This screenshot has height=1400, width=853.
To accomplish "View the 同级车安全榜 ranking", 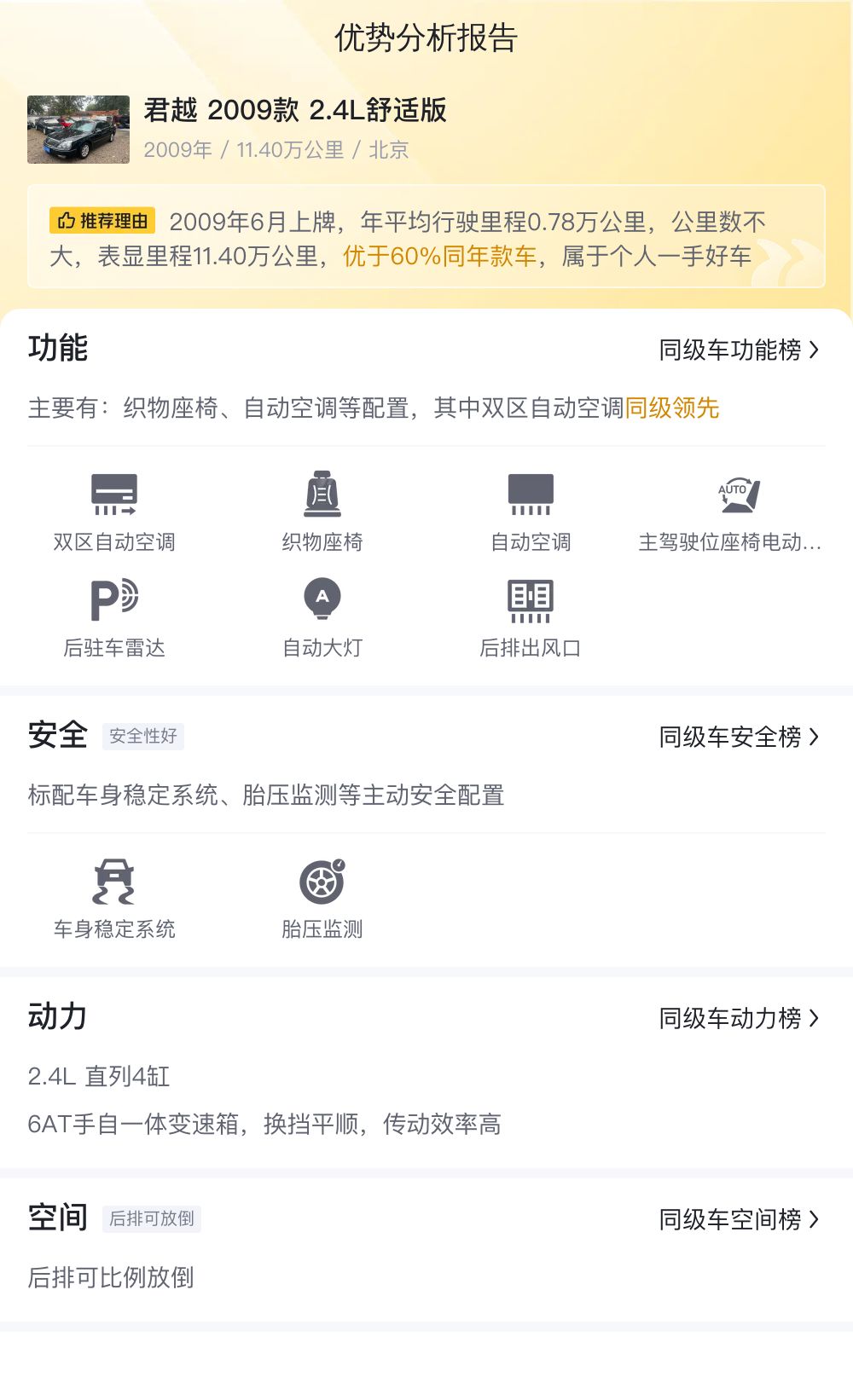I will [738, 737].
